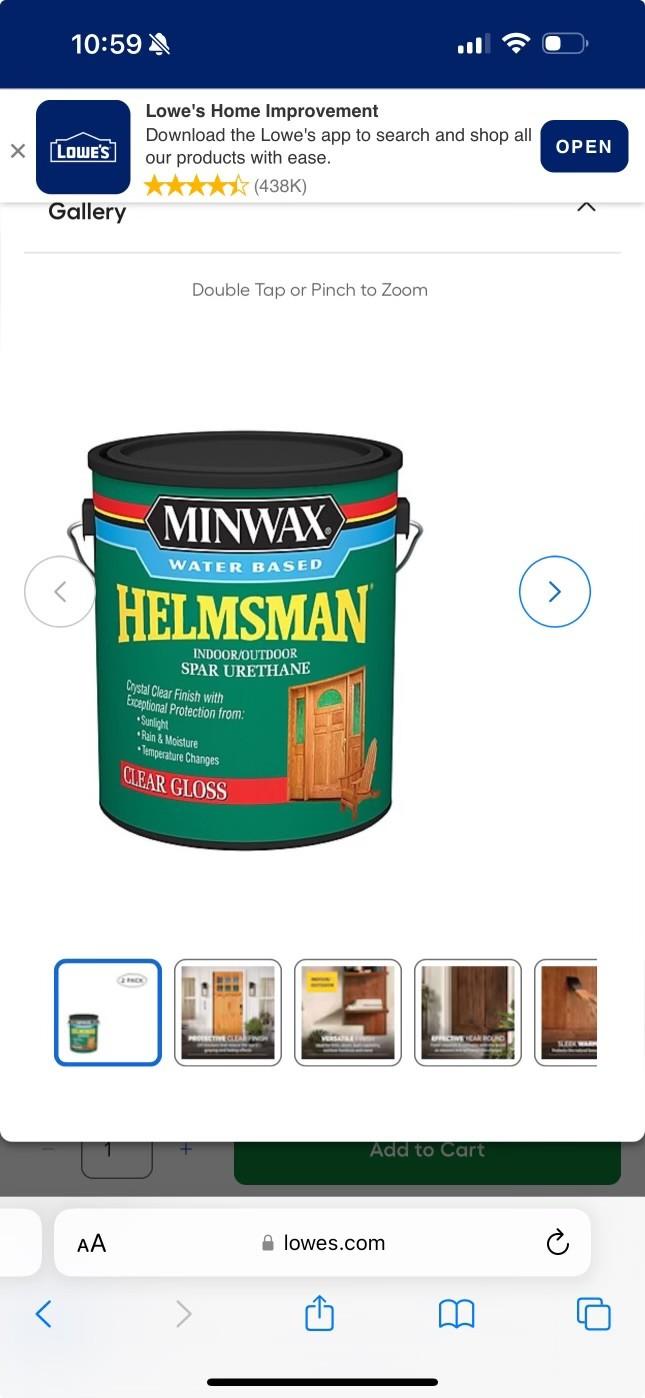Share this page

(319, 1313)
